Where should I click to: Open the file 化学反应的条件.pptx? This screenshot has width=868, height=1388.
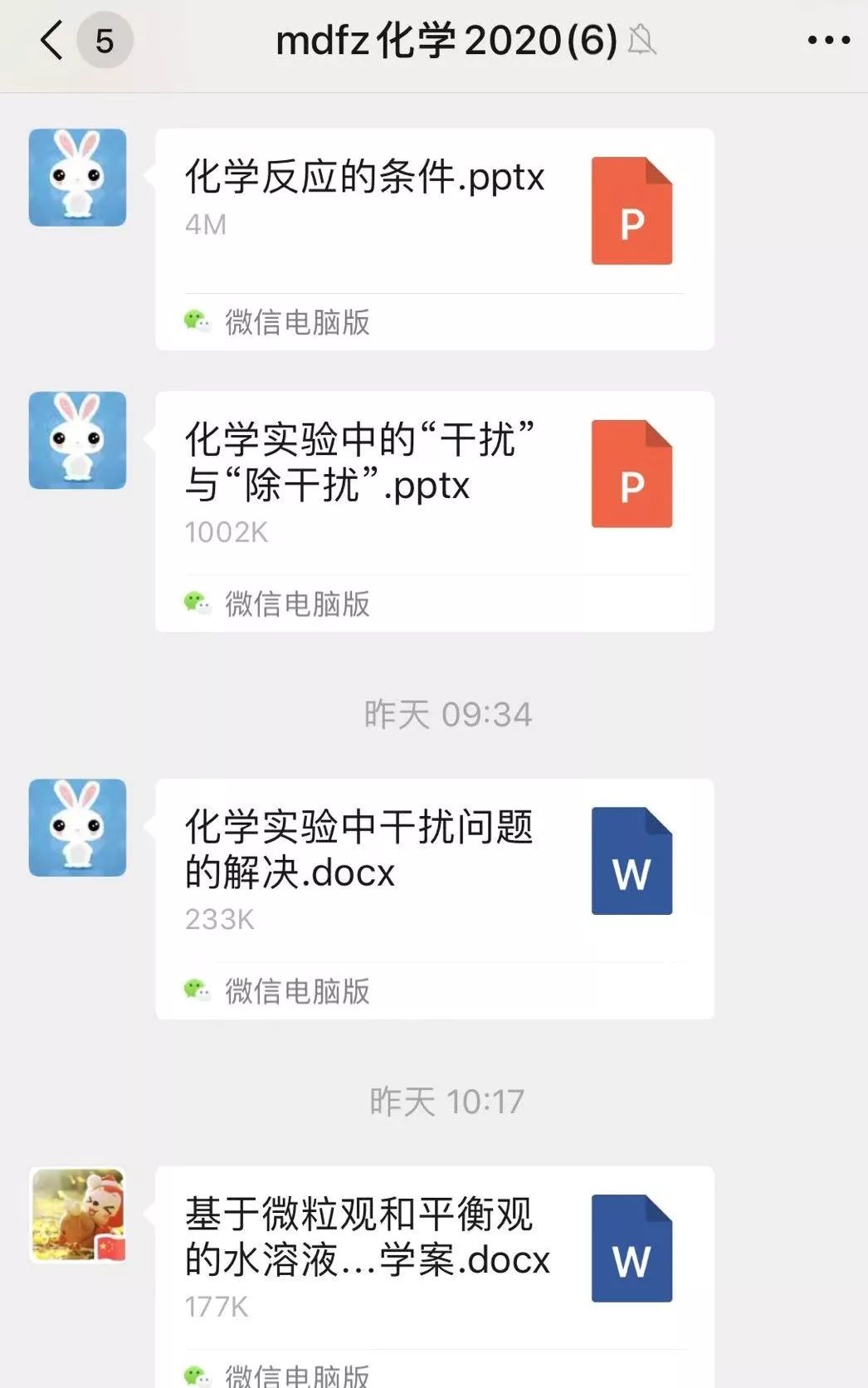point(434,213)
